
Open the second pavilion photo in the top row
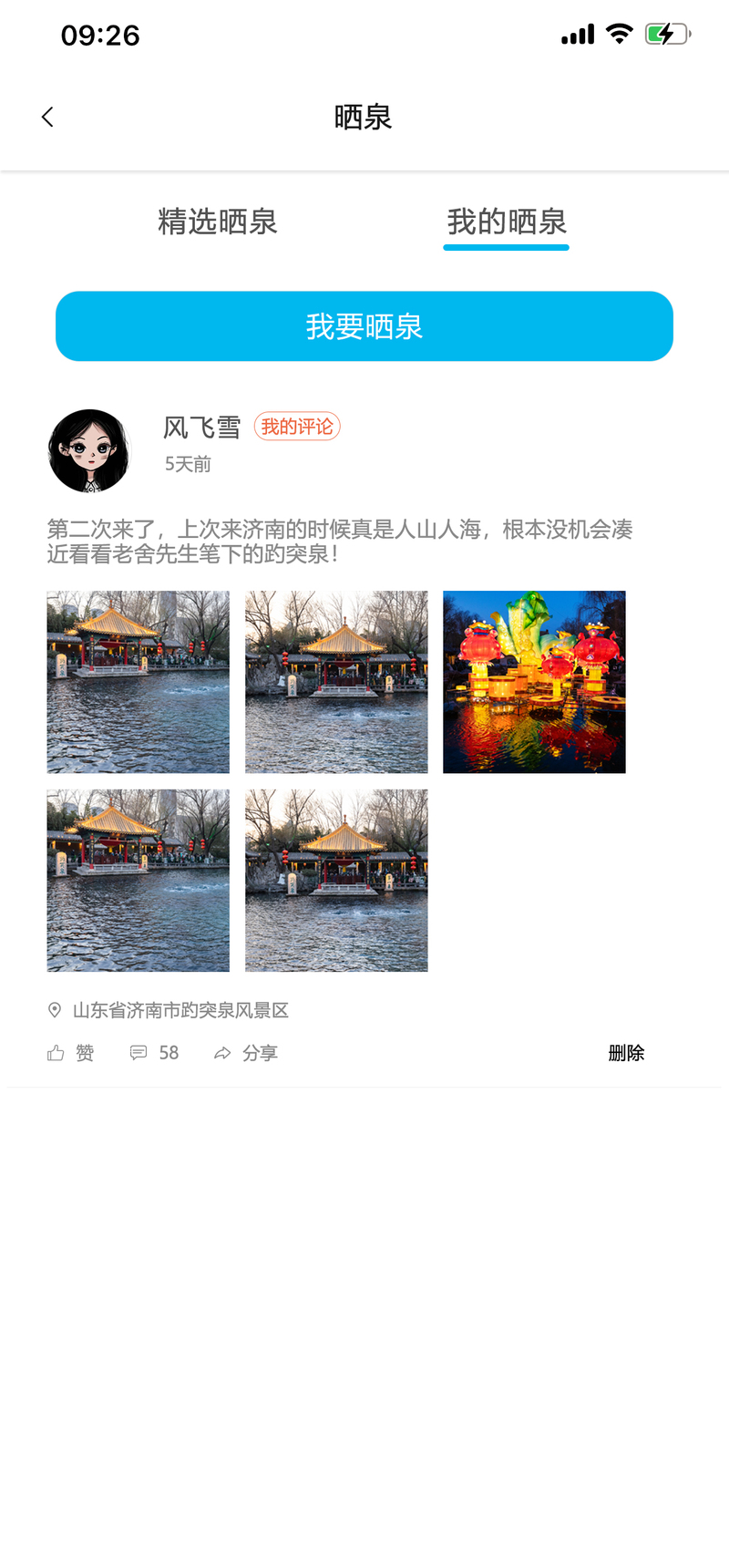[x=336, y=682]
